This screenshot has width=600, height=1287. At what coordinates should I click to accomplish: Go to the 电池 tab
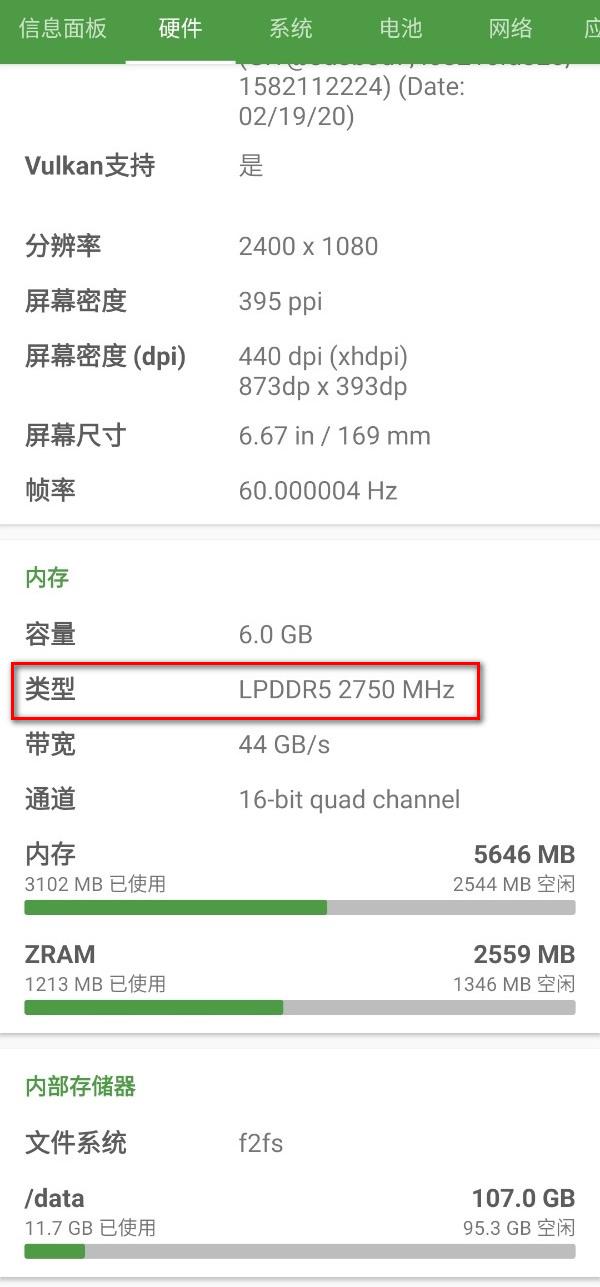tap(401, 29)
